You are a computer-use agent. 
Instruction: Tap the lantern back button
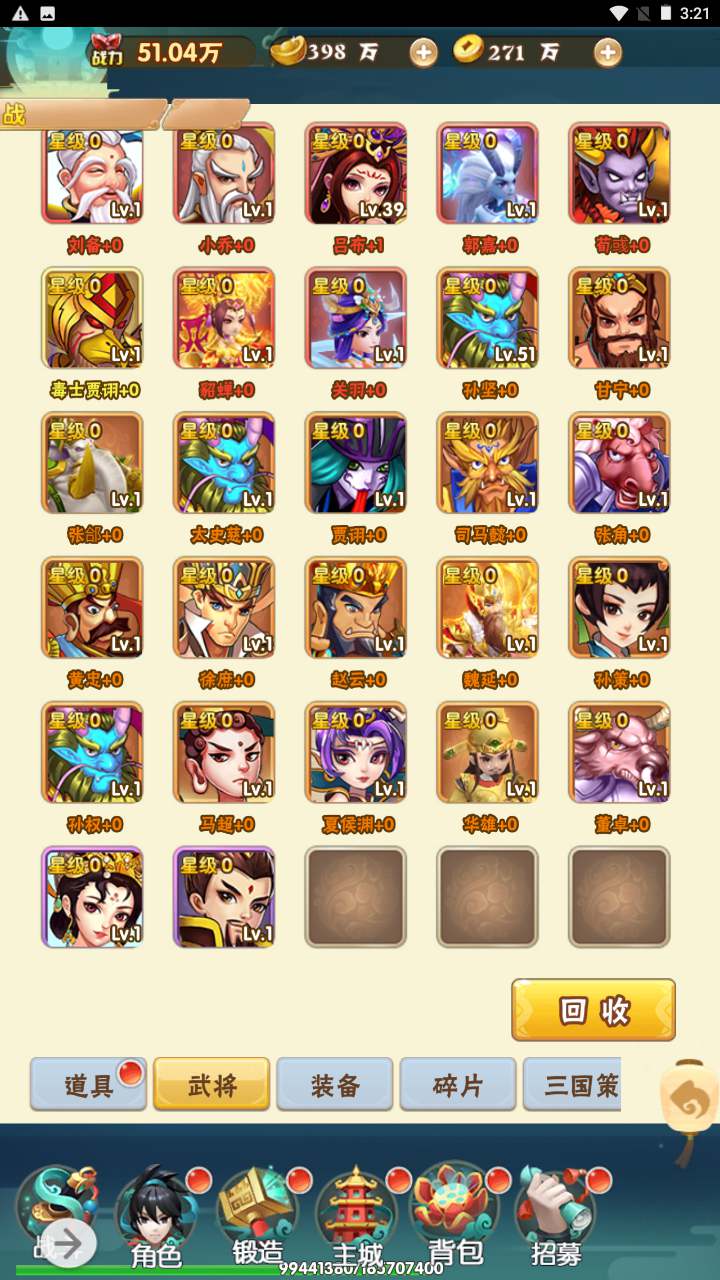point(691,1105)
